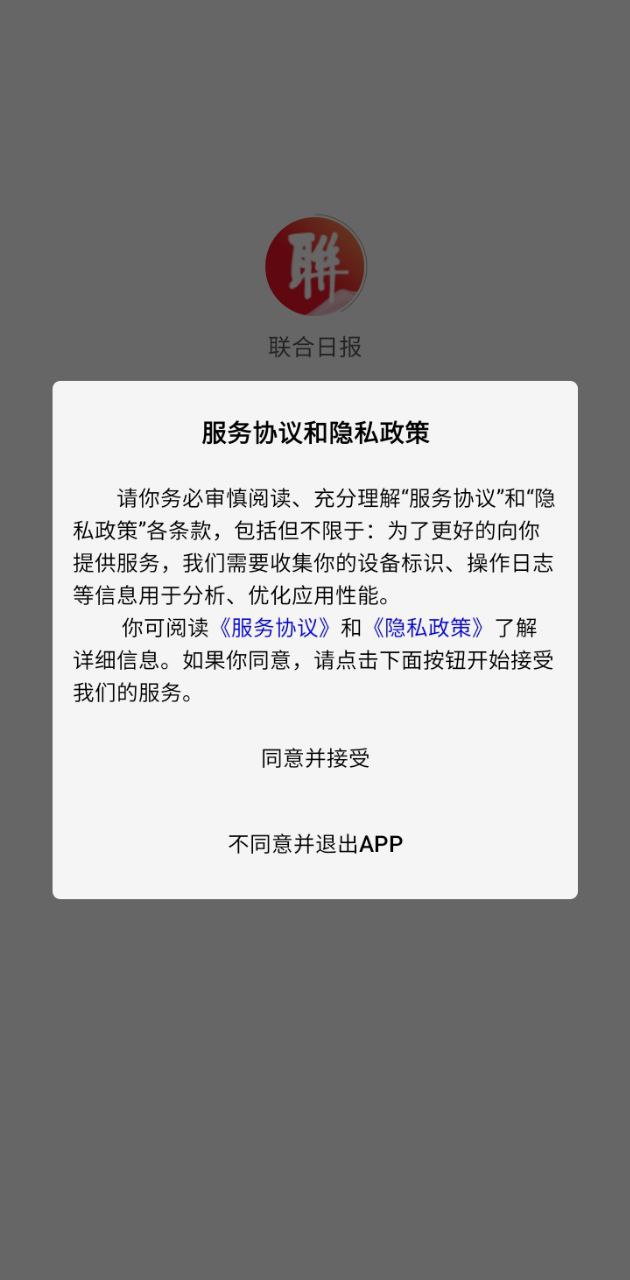Open the 《服务协议》 link
Image resolution: width=630 pixels, height=1280 pixels.
pyautogui.click(x=274, y=628)
